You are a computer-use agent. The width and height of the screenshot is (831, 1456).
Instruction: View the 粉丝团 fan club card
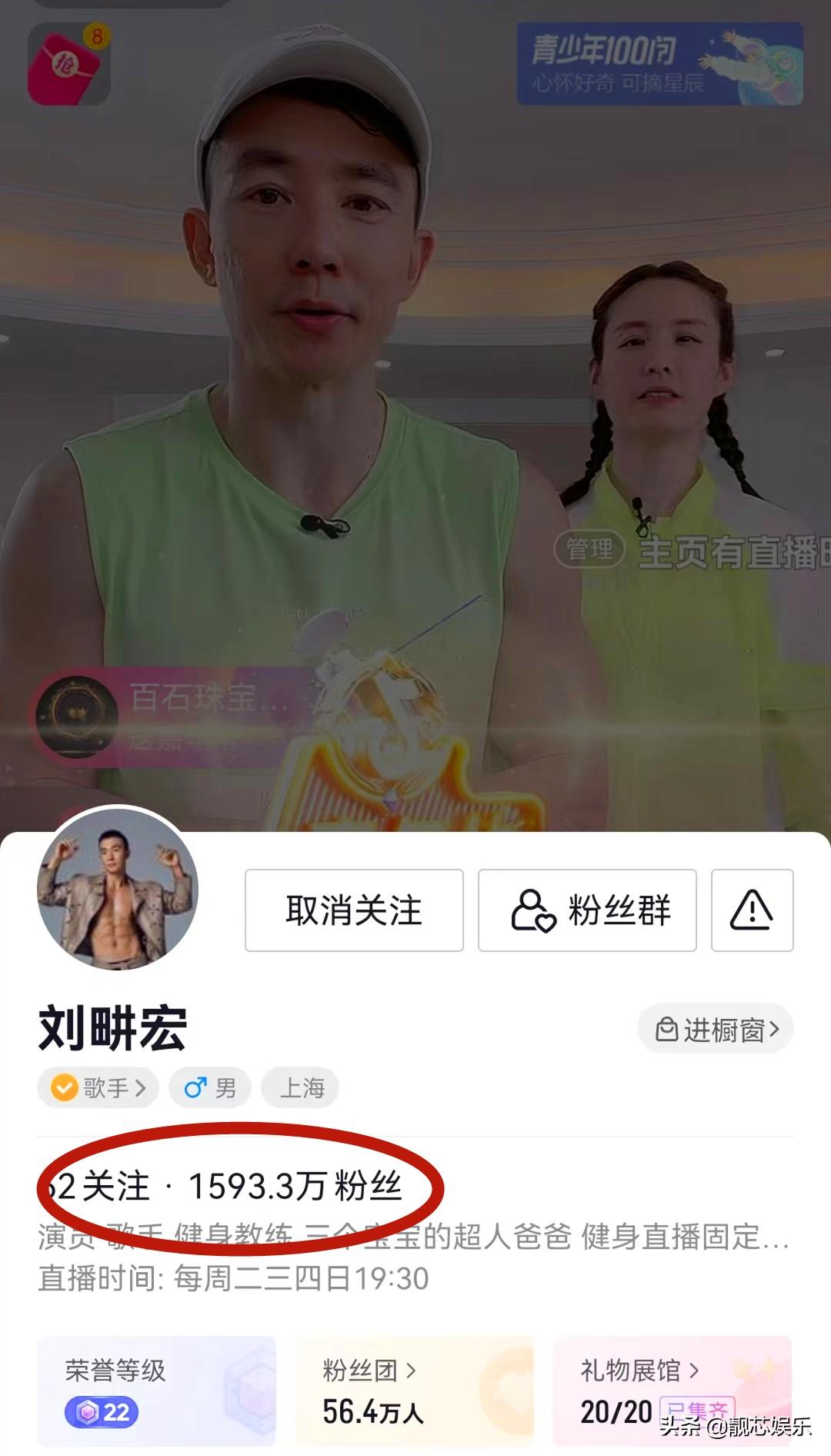[x=414, y=1391]
